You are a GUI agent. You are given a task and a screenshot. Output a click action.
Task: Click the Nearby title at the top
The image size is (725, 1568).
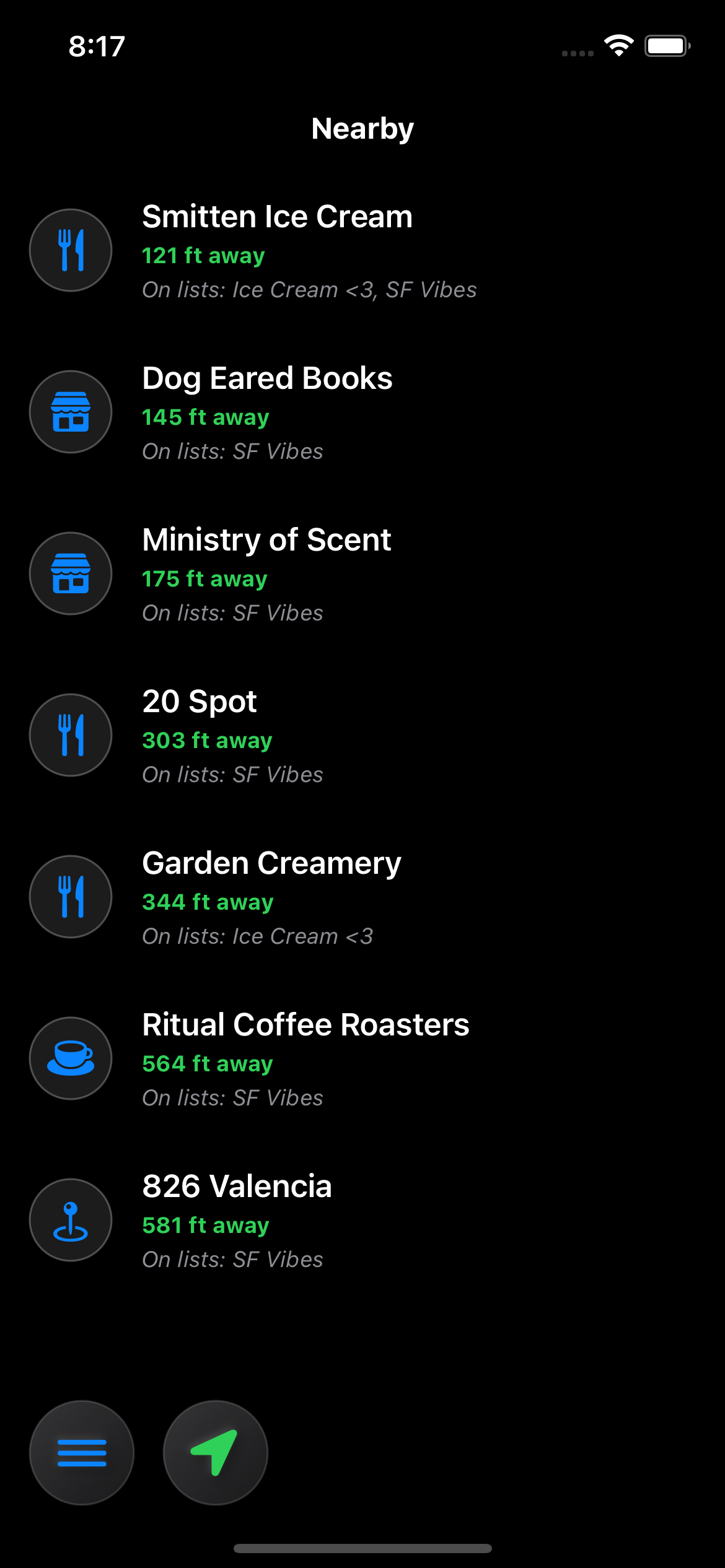(x=362, y=128)
